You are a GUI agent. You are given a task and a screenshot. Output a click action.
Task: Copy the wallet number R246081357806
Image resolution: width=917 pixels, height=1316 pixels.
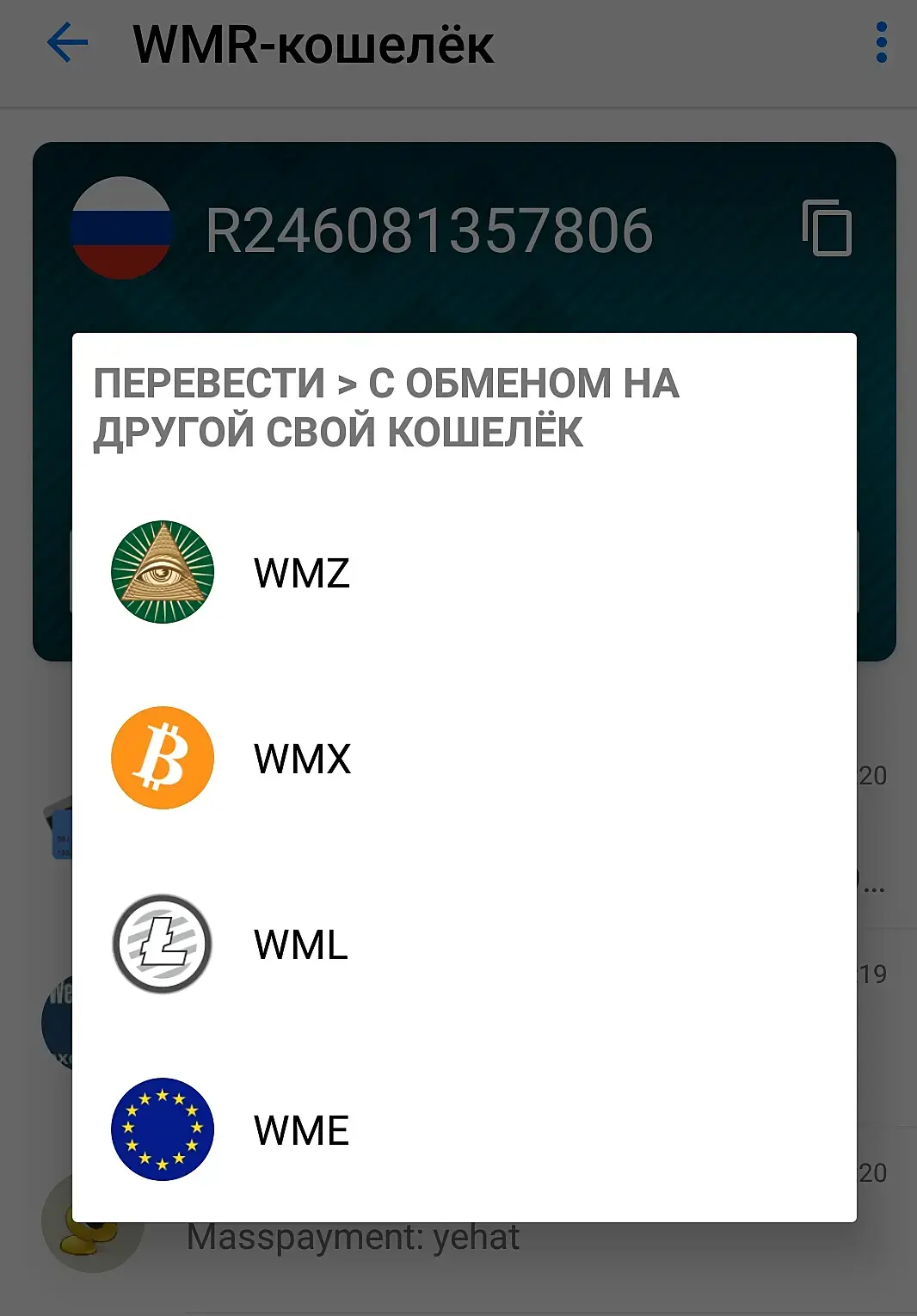pyautogui.click(x=826, y=229)
